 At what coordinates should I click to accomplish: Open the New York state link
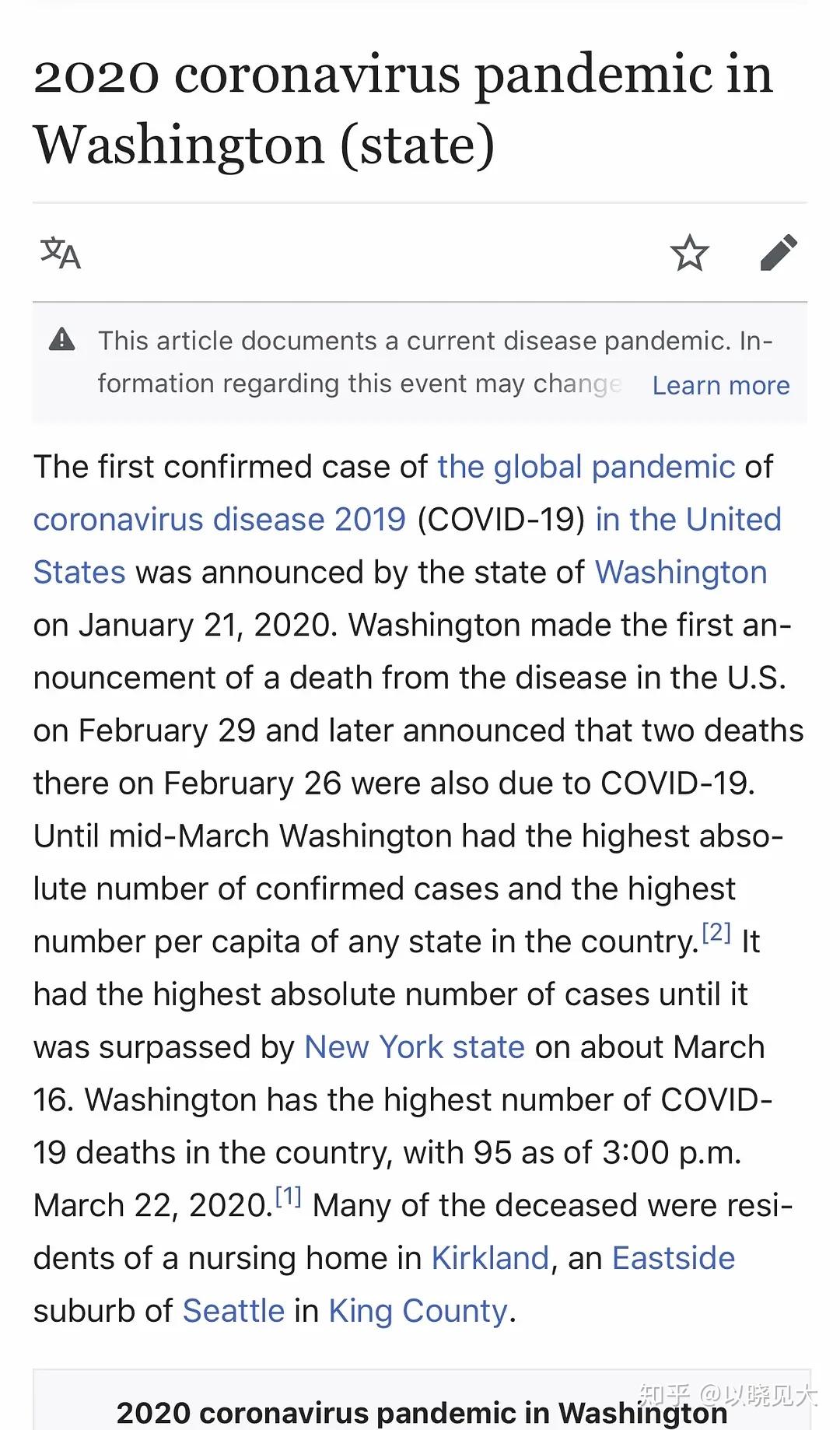[414, 1047]
